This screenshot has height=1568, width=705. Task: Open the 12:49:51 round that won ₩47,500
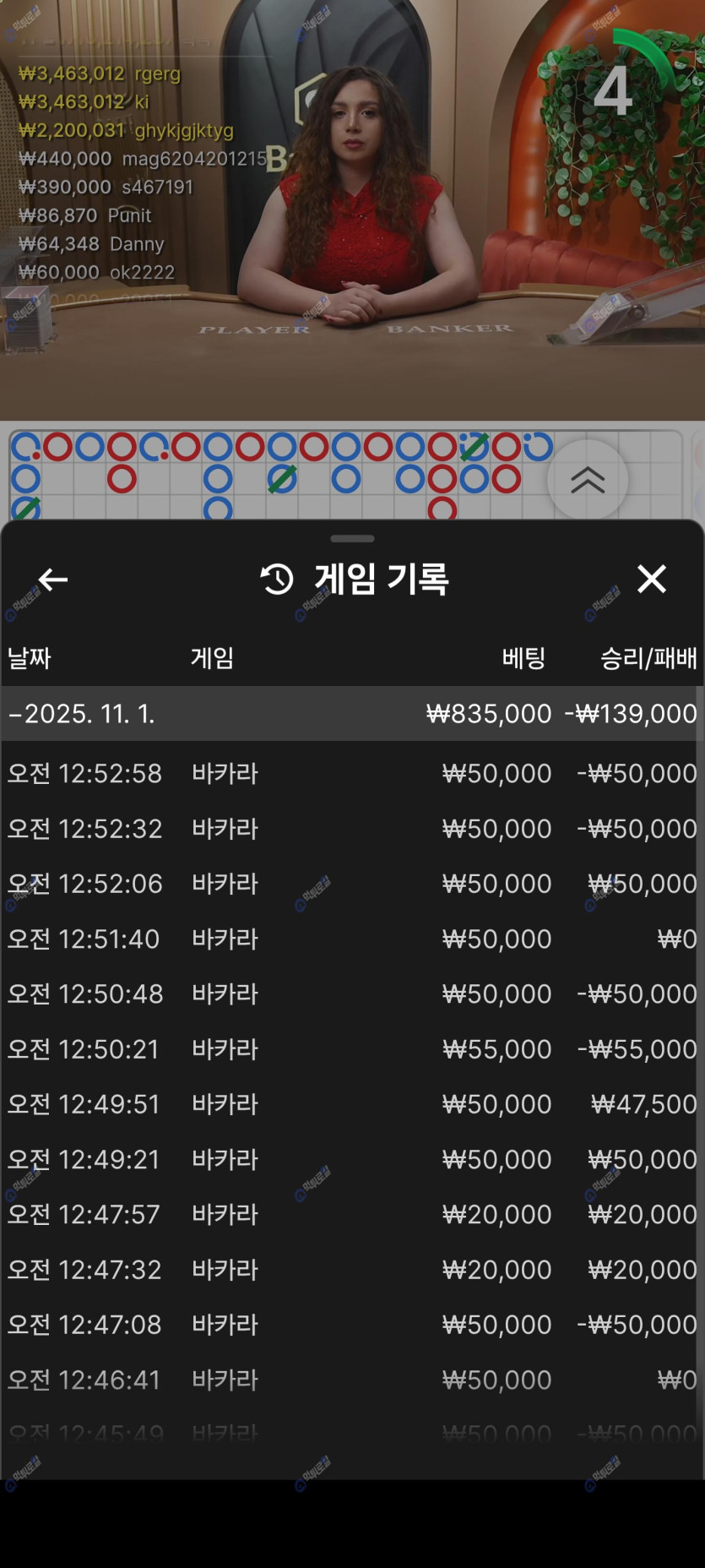pyautogui.click(x=352, y=1104)
